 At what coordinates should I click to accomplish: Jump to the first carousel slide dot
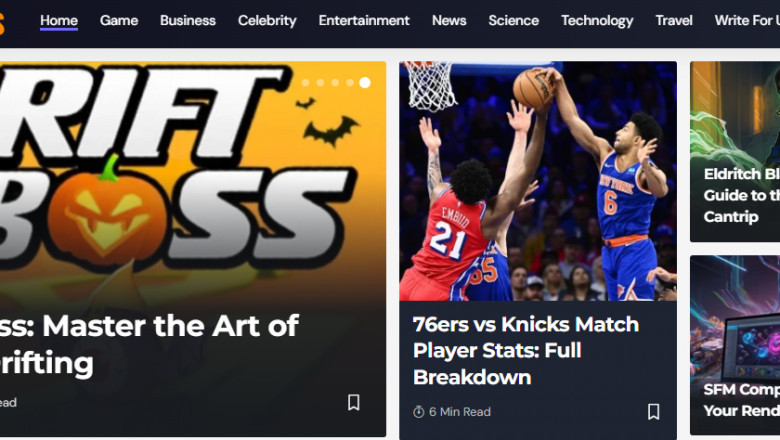305,83
